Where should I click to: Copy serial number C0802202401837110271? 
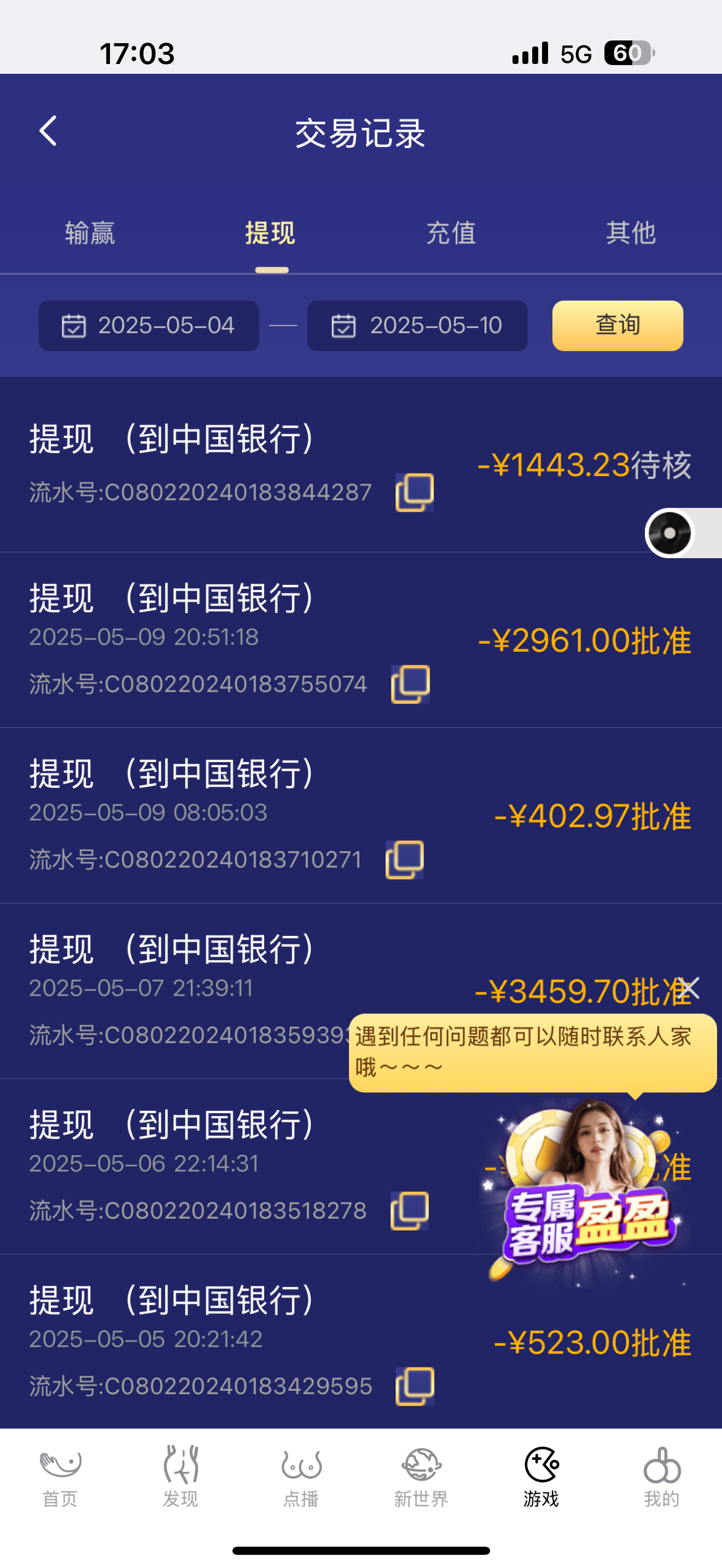405,859
